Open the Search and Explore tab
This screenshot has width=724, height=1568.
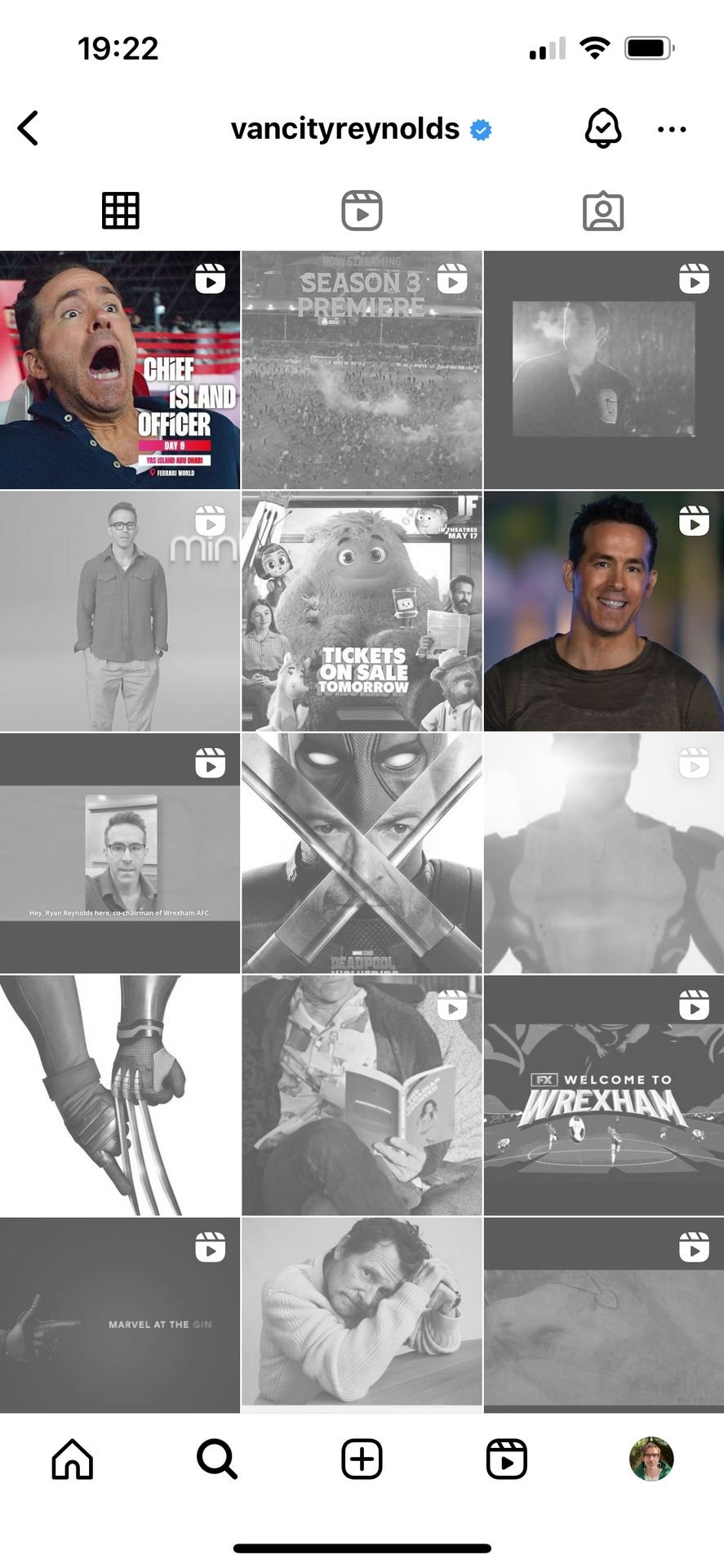(x=217, y=1459)
